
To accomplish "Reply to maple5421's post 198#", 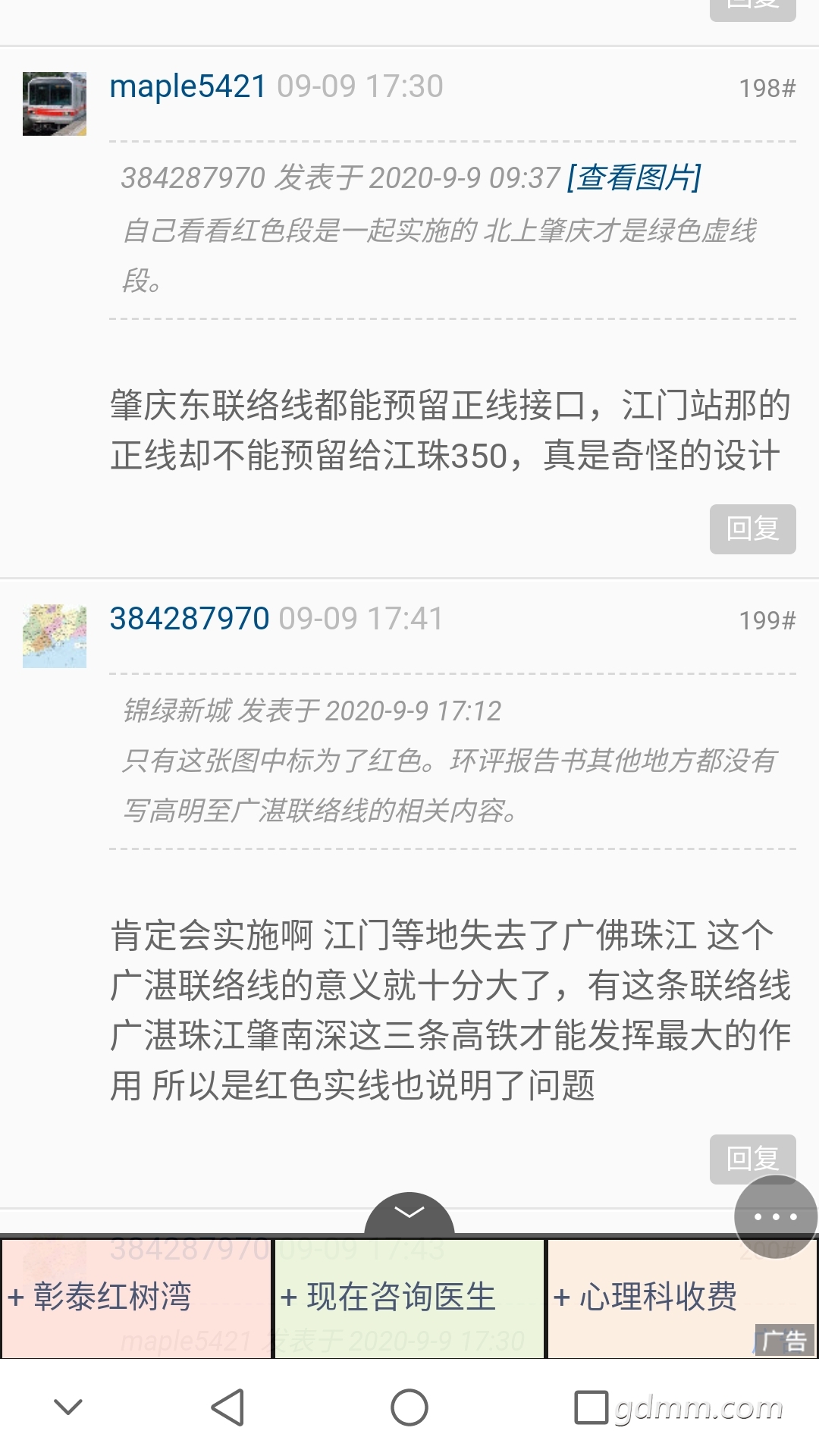I will [752, 529].
